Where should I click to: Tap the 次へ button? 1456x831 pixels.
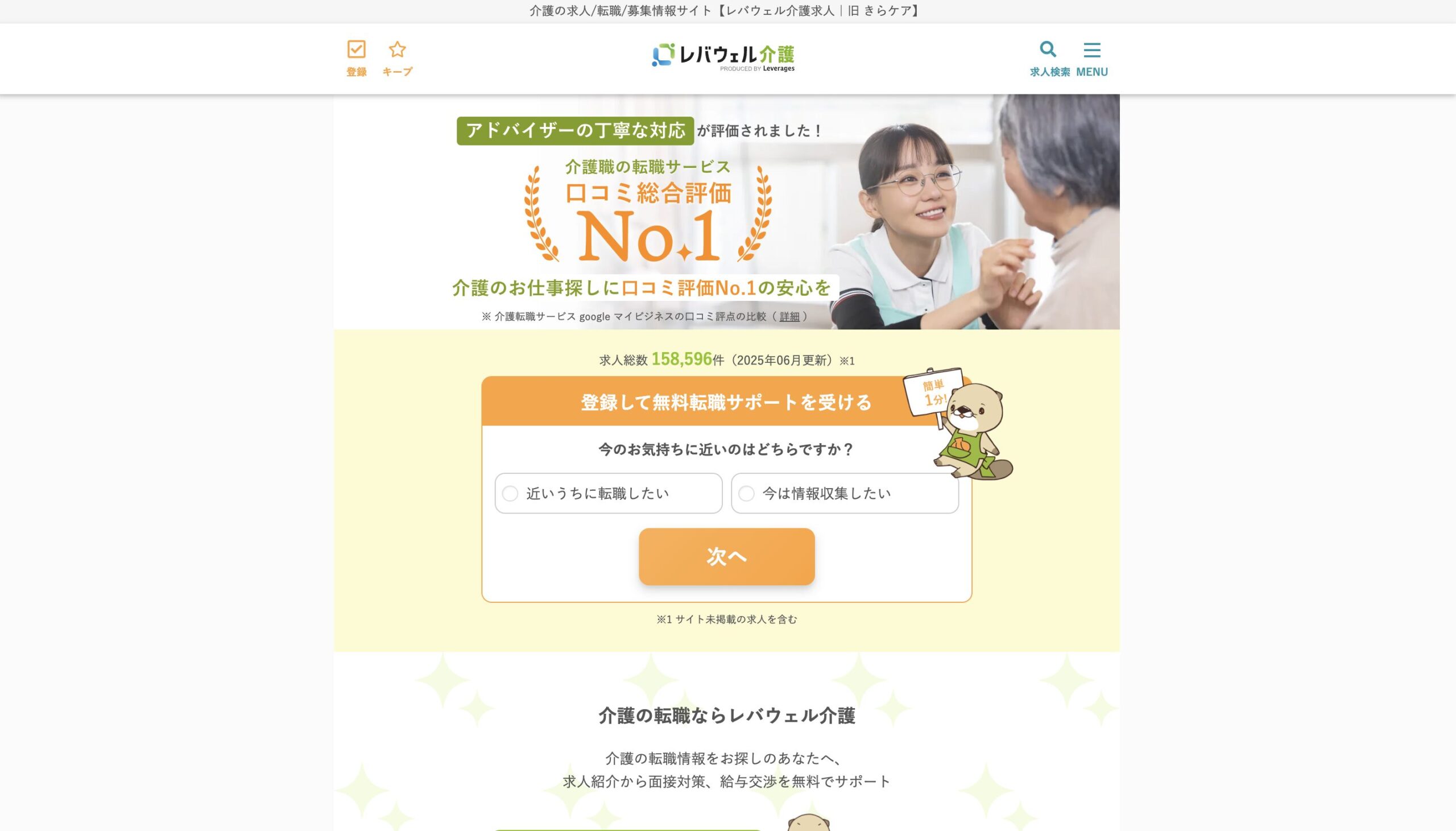point(726,556)
